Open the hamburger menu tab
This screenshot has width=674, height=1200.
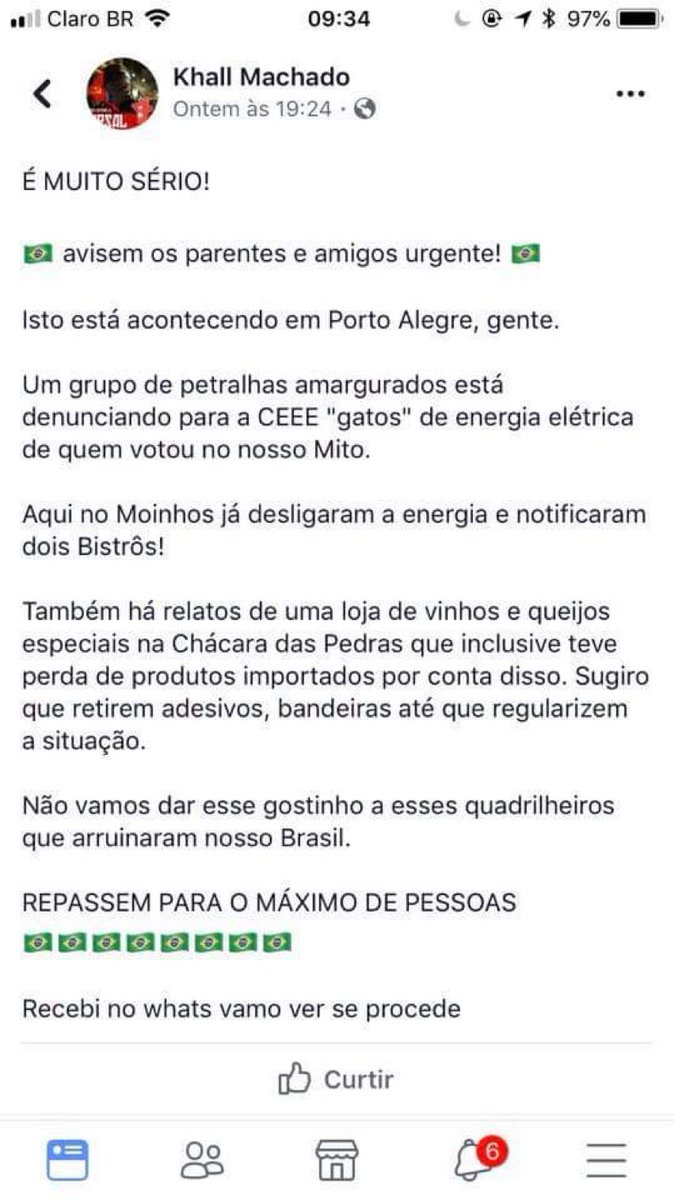tap(606, 1160)
